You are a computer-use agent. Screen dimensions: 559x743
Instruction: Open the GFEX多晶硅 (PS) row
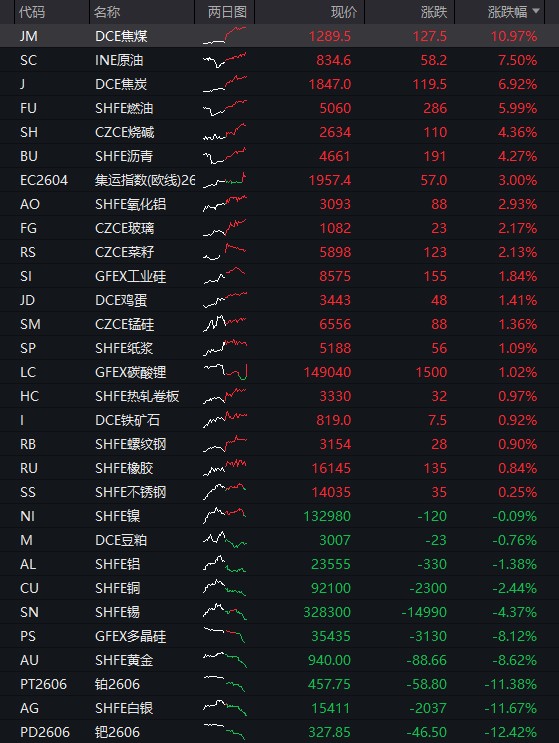point(280,635)
